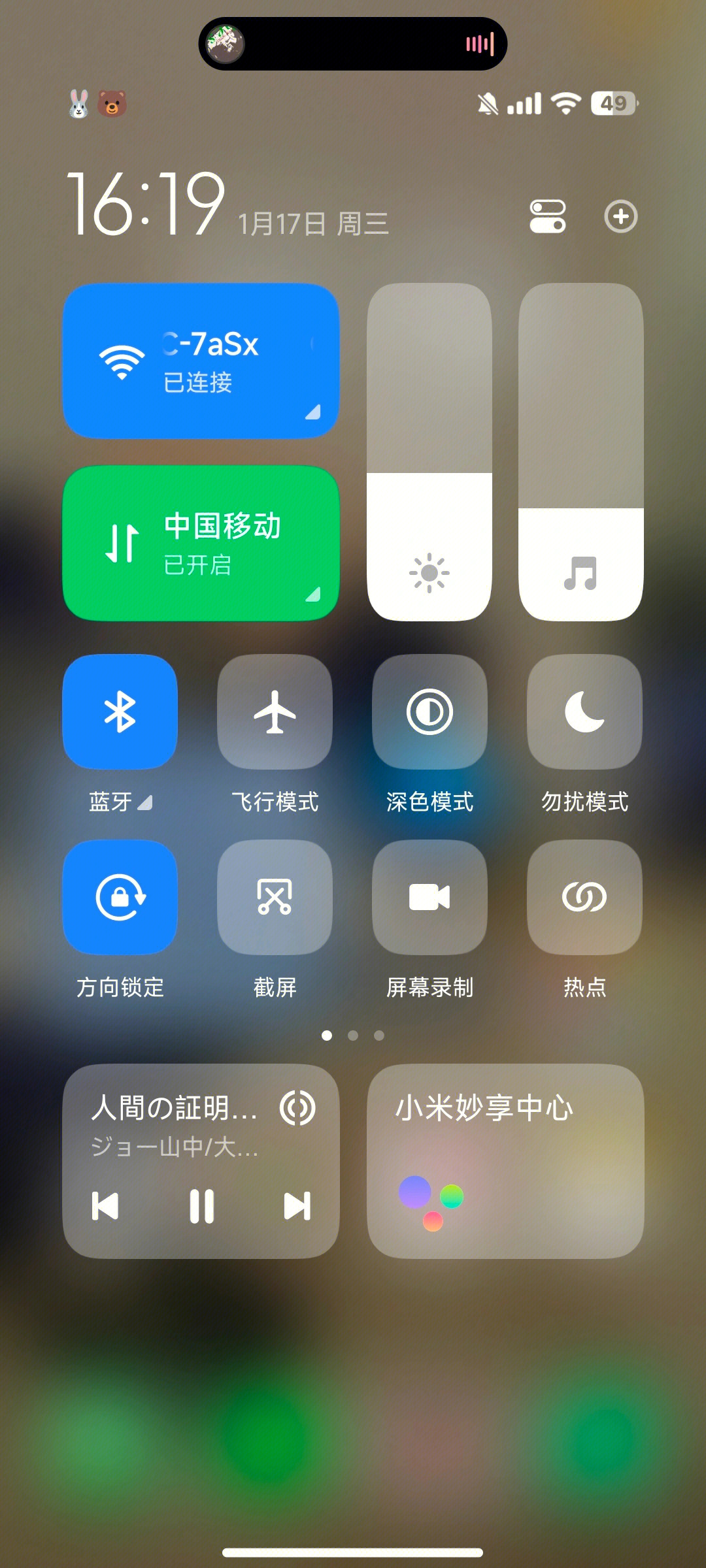Take a screenshot with 截屏
The width and height of the screenshot is (706, 1568).
(275, 897)
